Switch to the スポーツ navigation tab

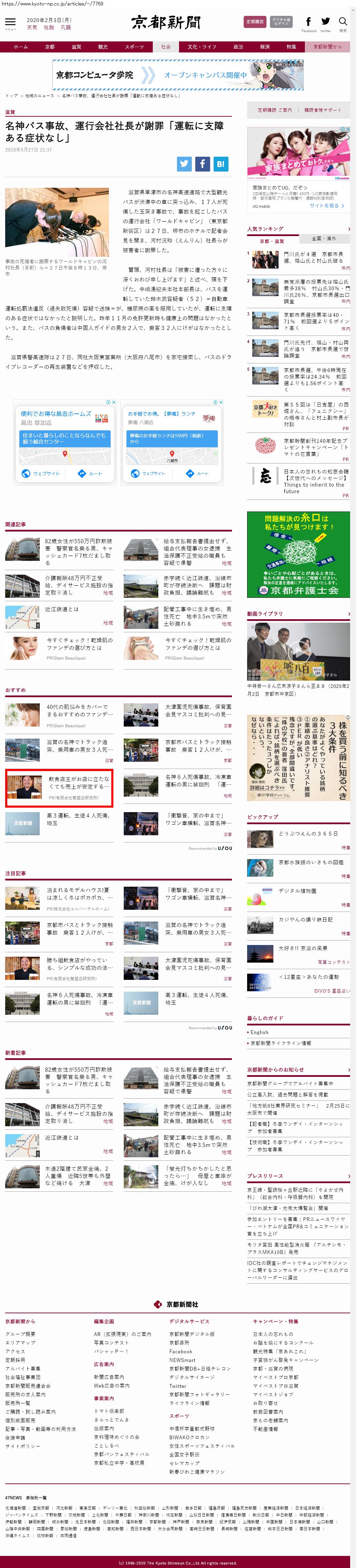pos(134,47)
